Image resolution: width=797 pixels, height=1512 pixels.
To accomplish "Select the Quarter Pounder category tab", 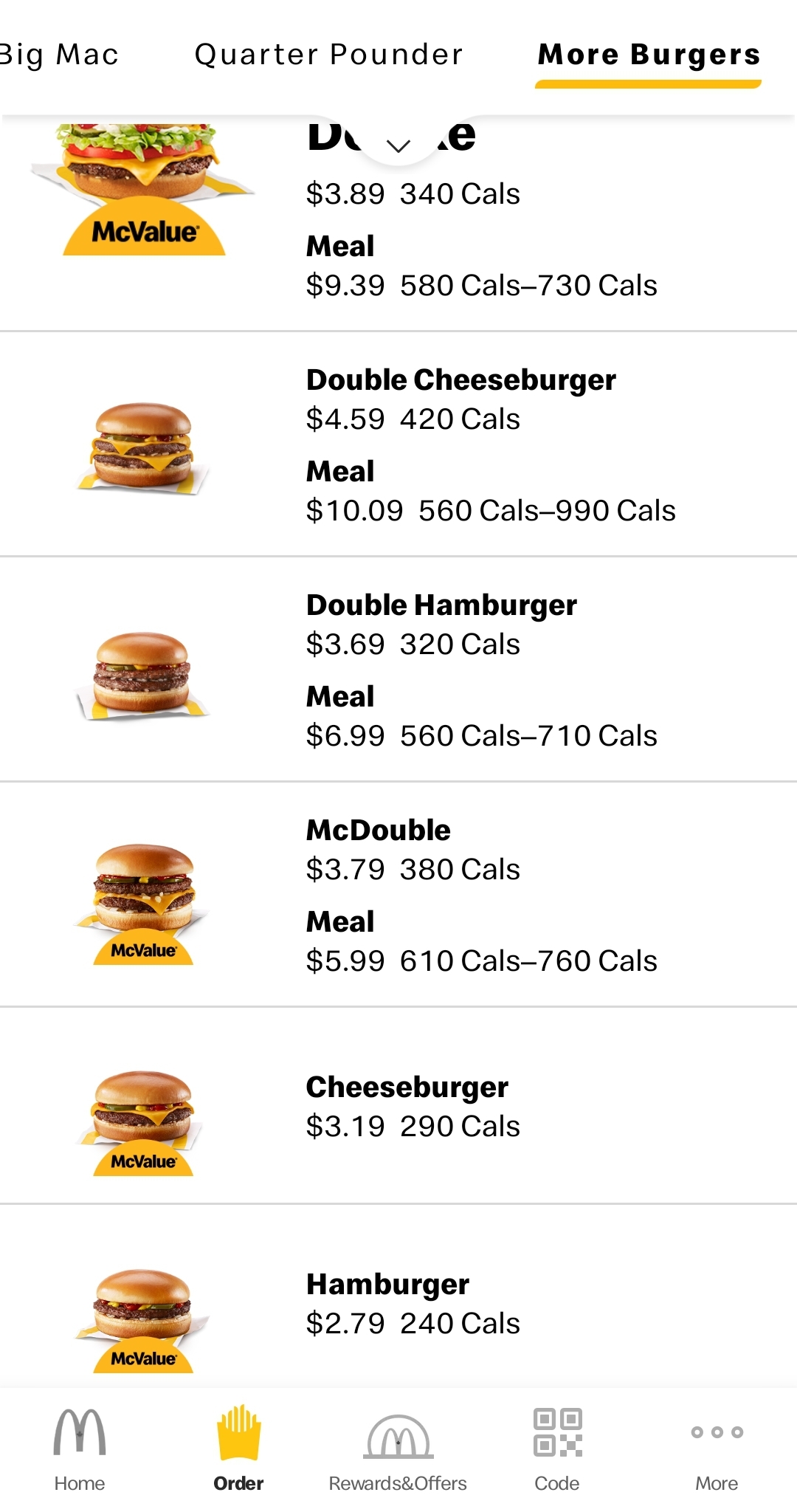I will (x=328, y=55).
